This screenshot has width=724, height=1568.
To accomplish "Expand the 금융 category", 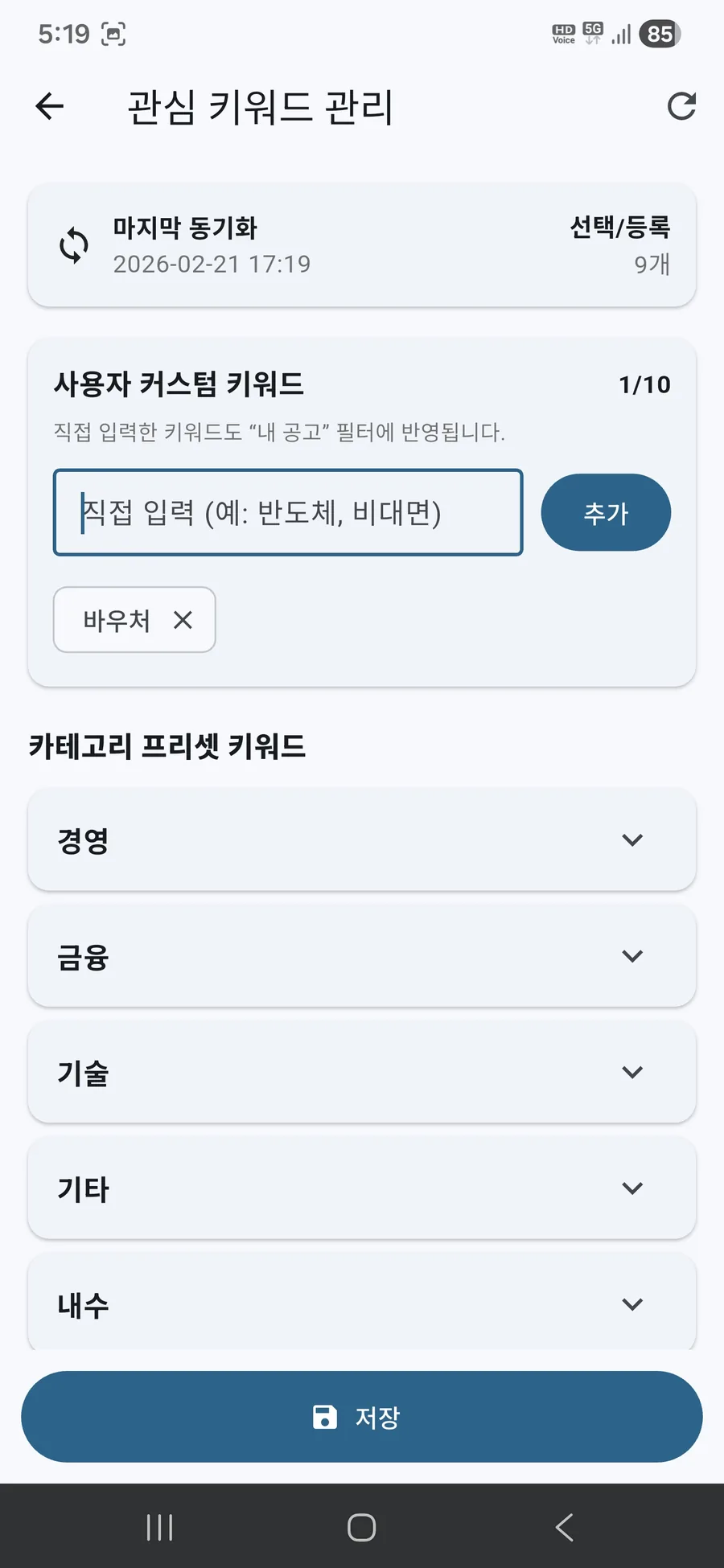I will pos(362,957).
